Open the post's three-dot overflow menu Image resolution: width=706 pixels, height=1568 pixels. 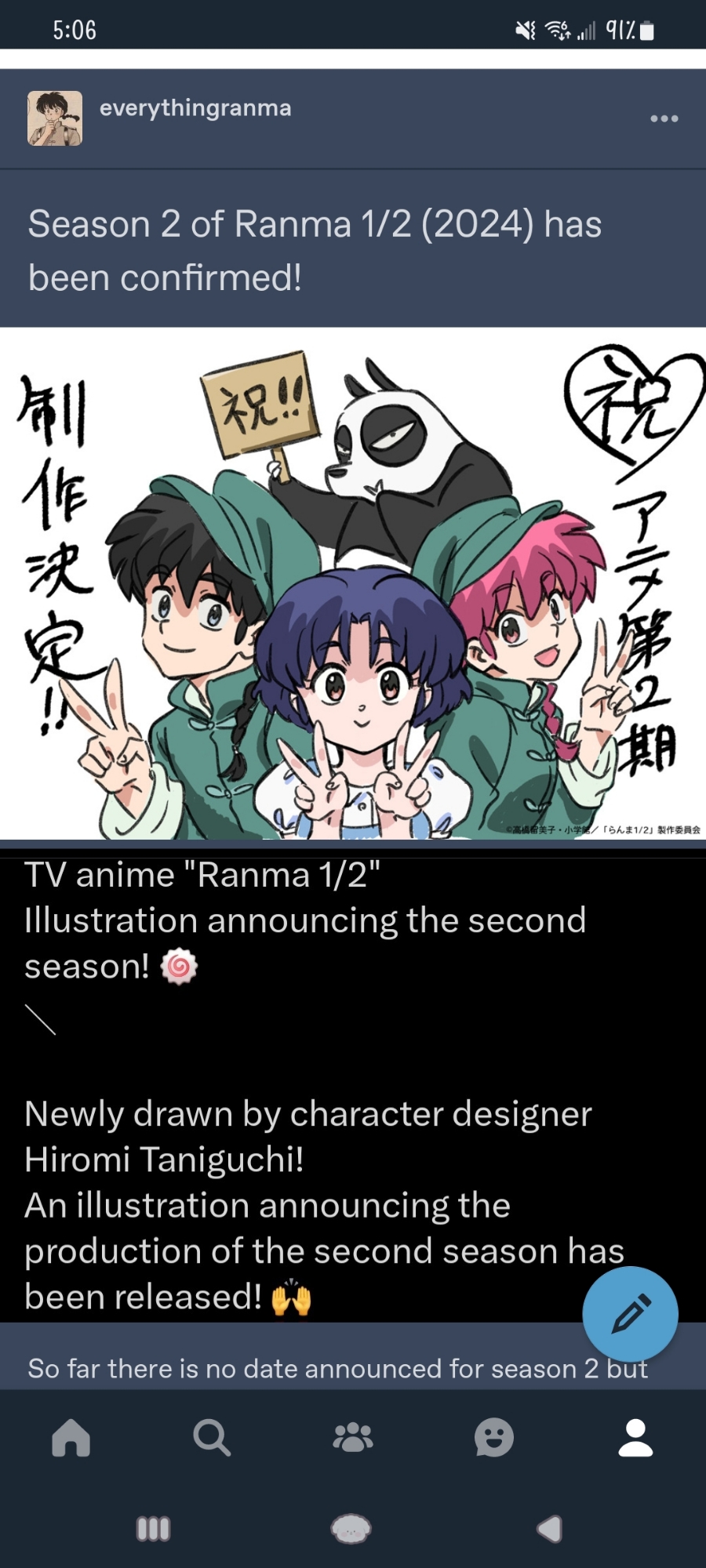click(x=664, y=118)
